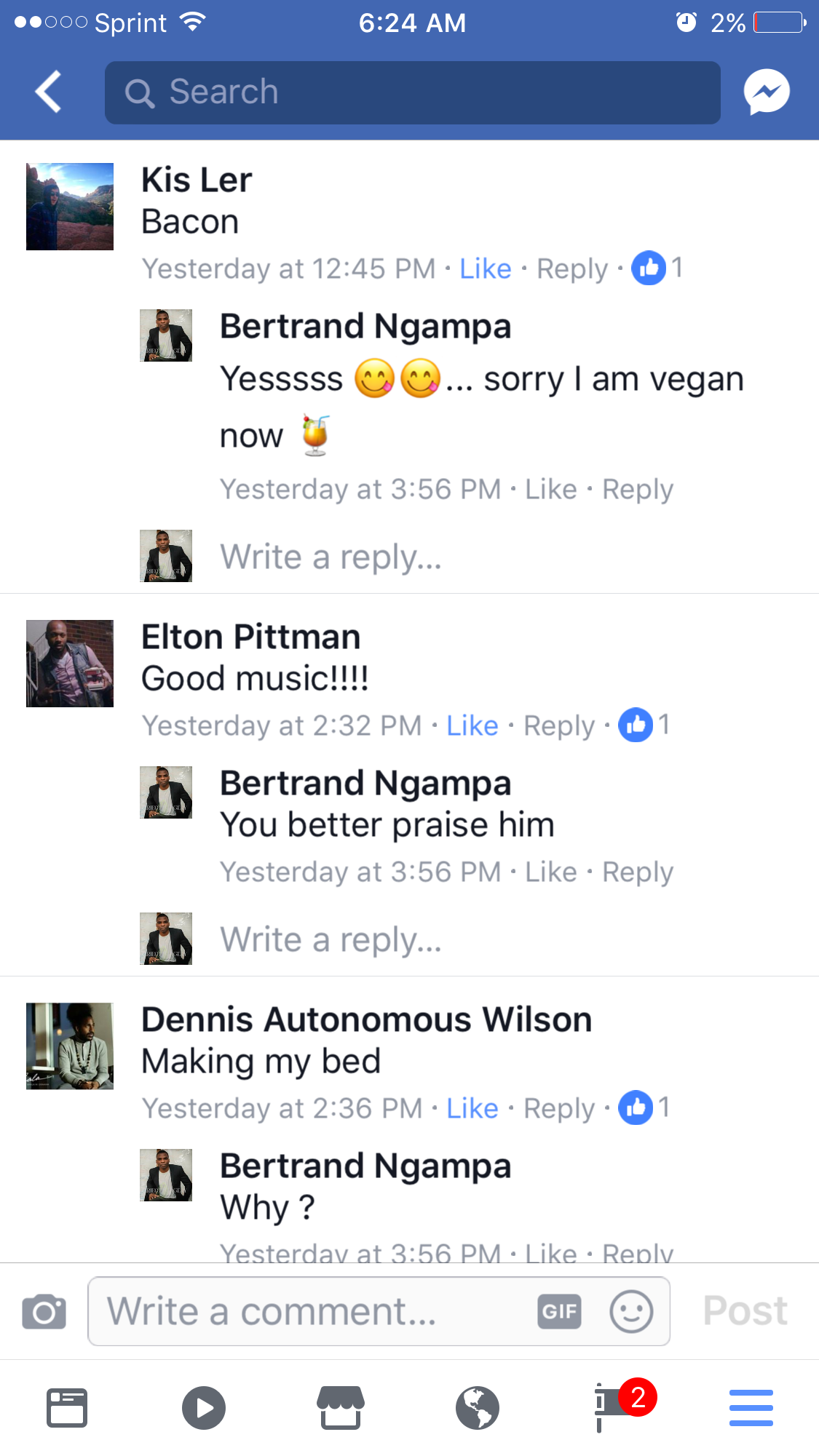
Task: Reply to Elton Pittman's comment
Action: coord(559,726)
